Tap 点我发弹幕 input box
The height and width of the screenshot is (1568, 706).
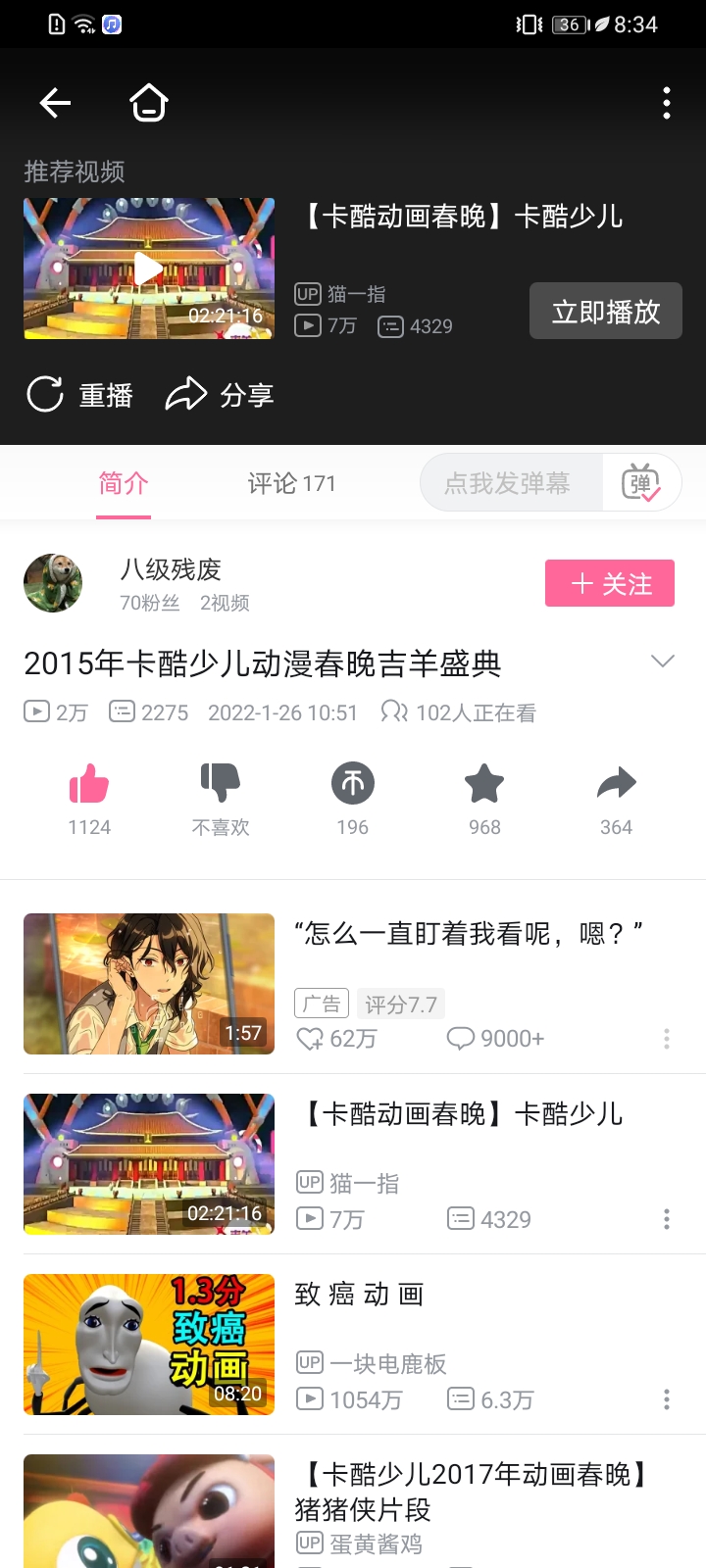tap(510, 483)
